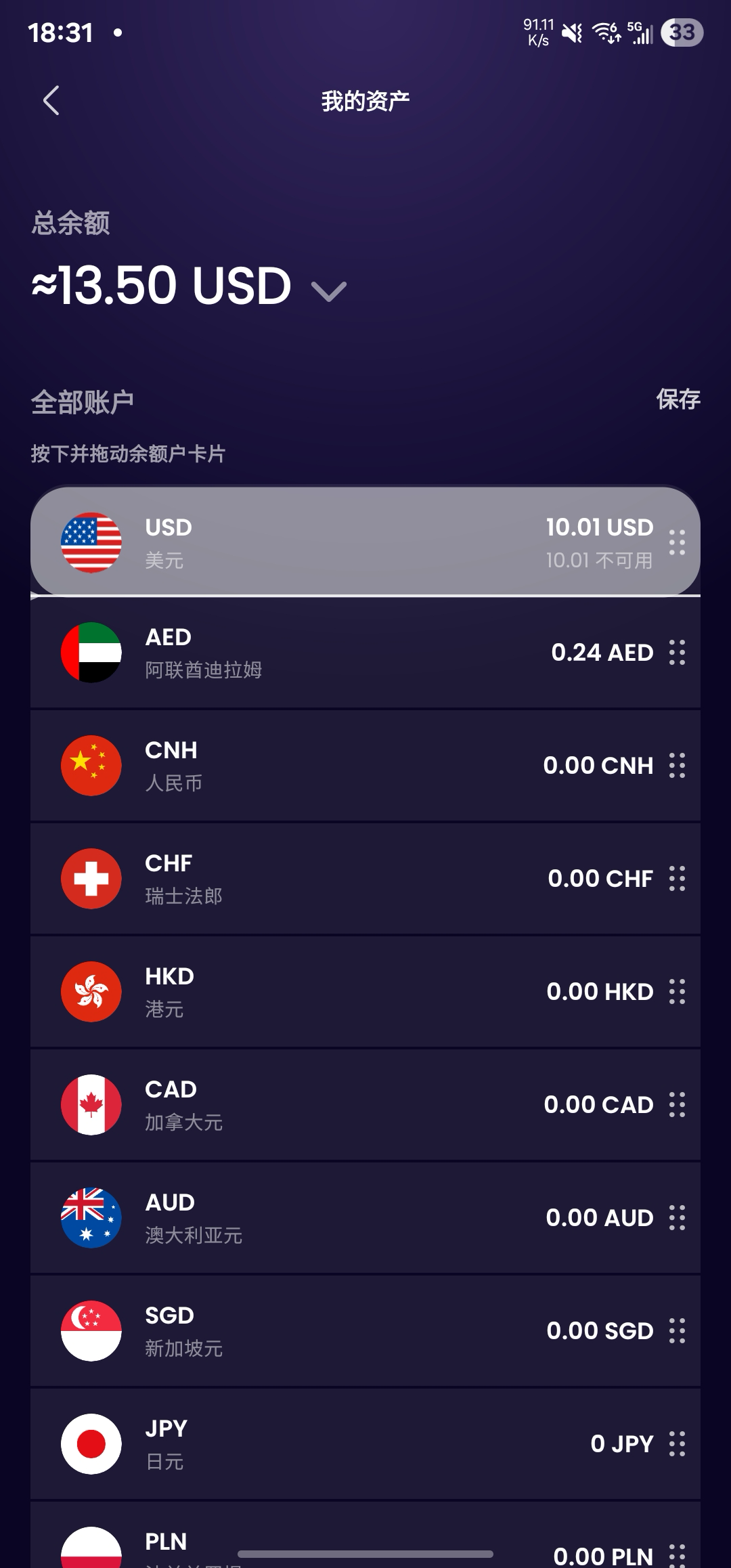This screenshot has height=1568, width=731.
Task: Open the SGD 新加坡元 account
Action: (x=338, y=1331)
